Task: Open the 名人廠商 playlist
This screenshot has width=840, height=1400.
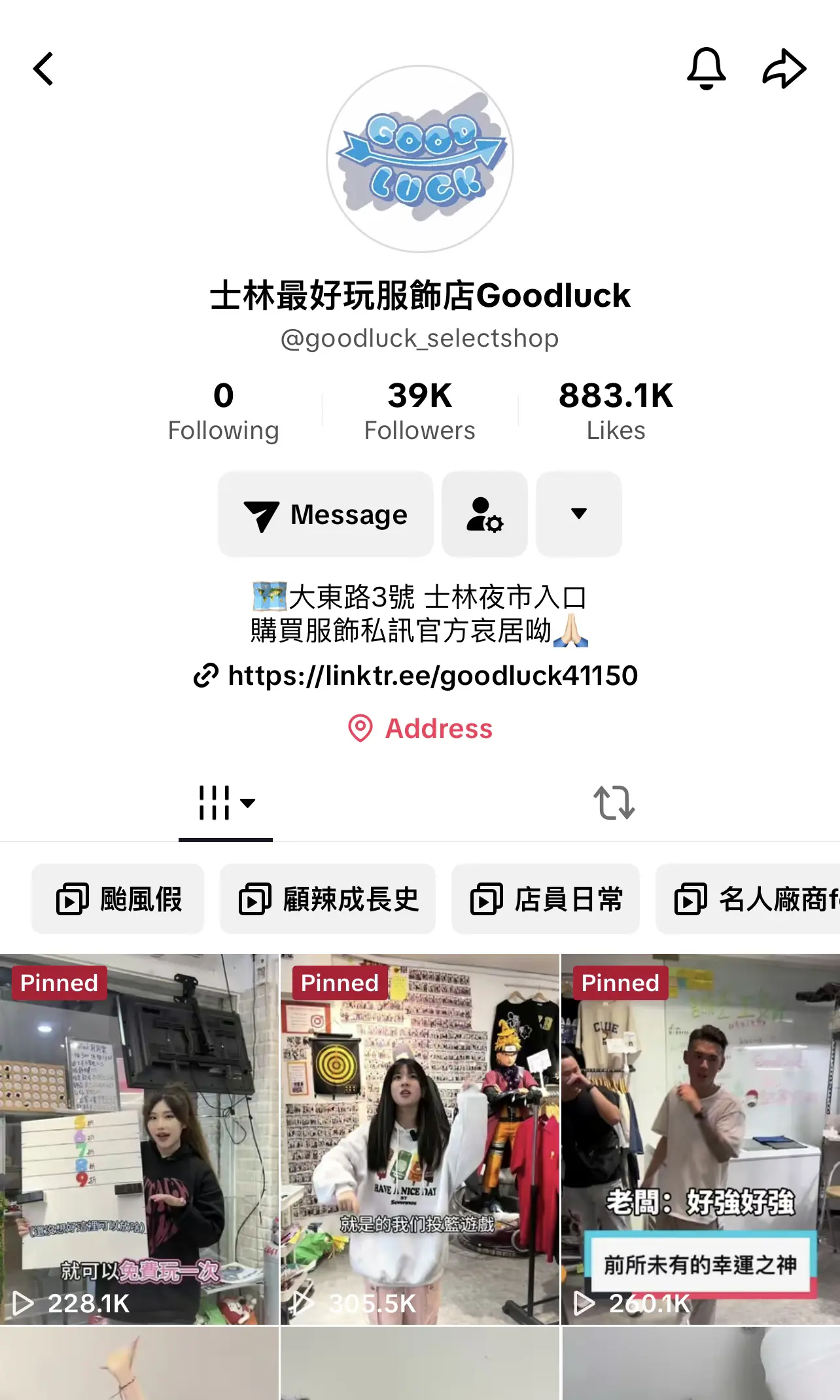Action: (x=752, y=899)
